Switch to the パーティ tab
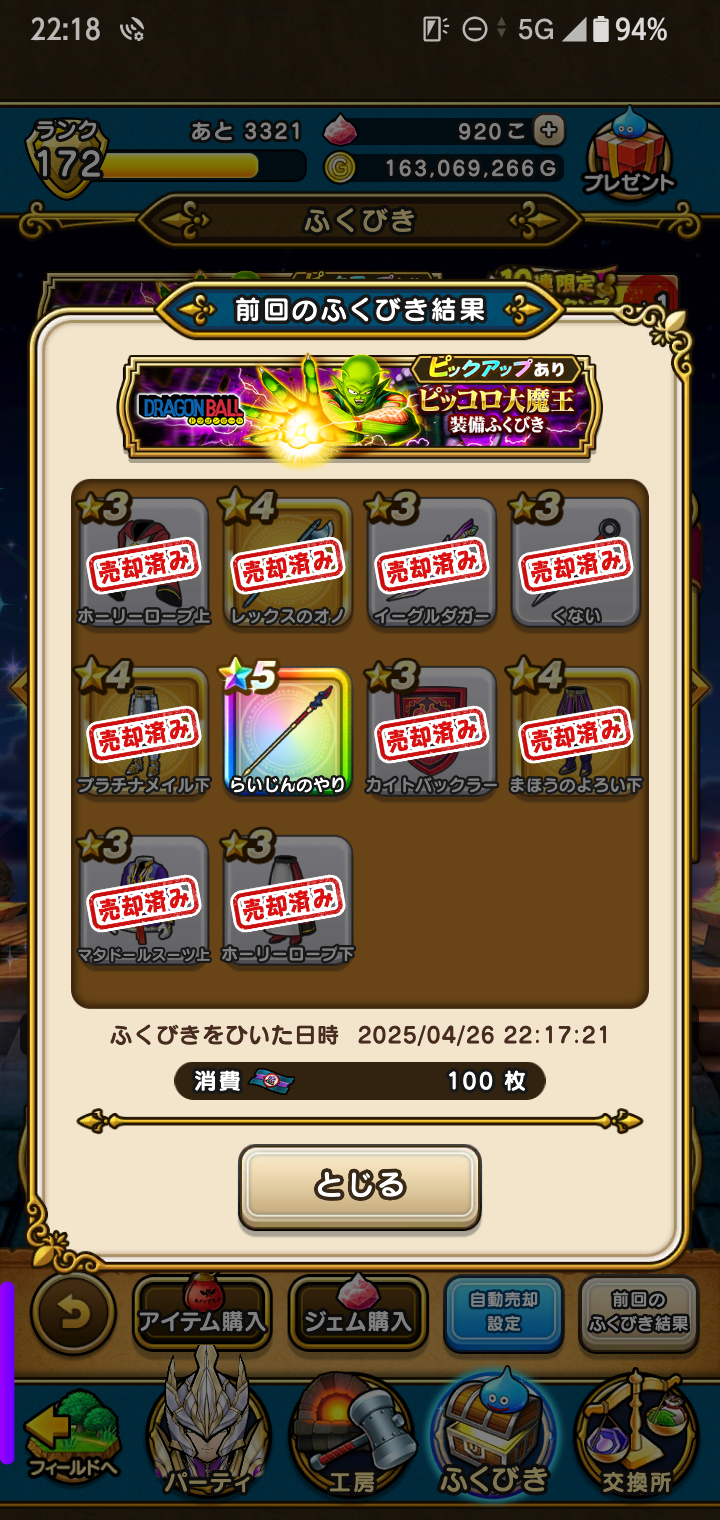This screenshot has width=720, height=1520. coord(208,1440)
